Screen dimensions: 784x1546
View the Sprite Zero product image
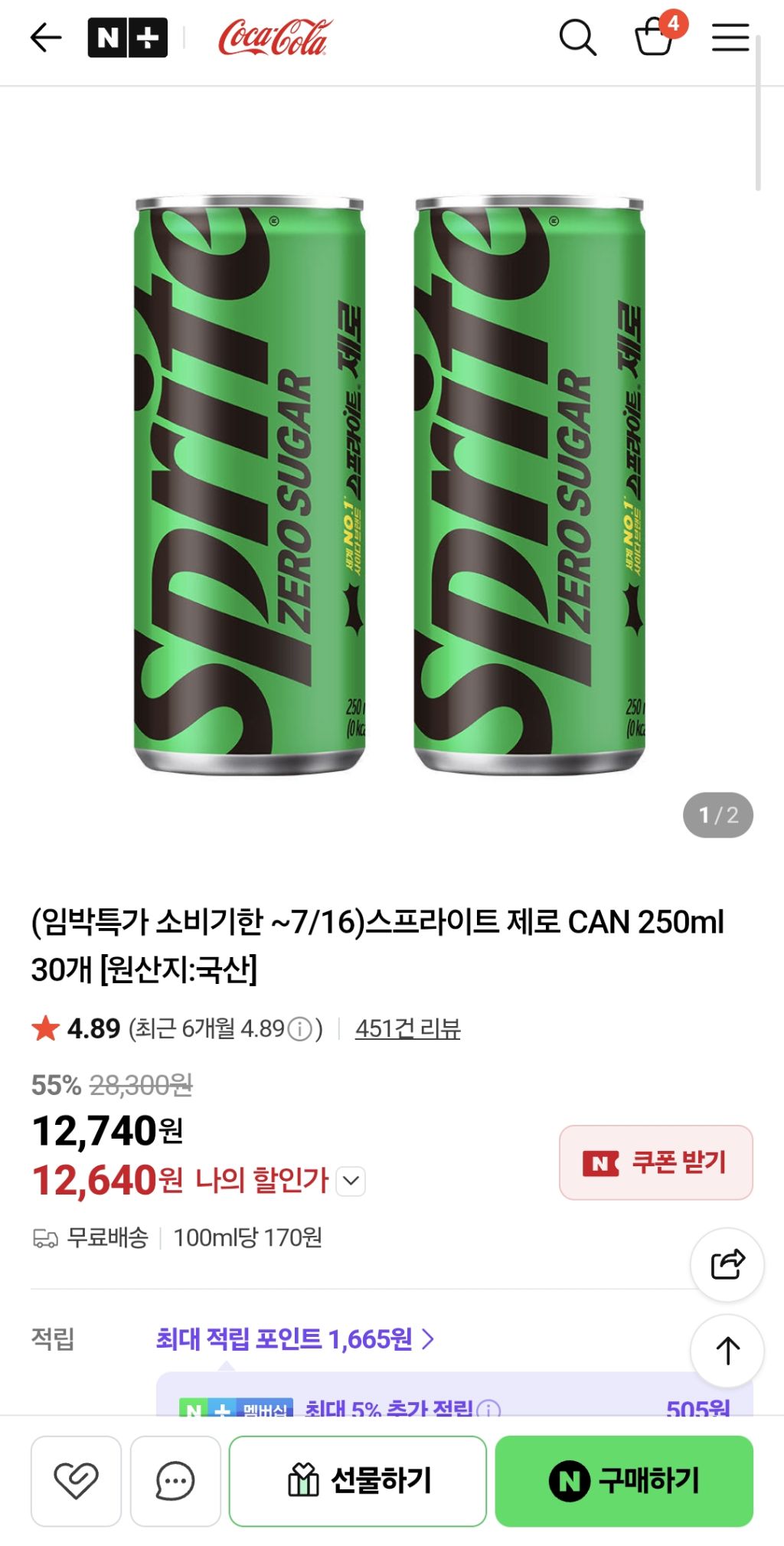(x=390, y=485)
